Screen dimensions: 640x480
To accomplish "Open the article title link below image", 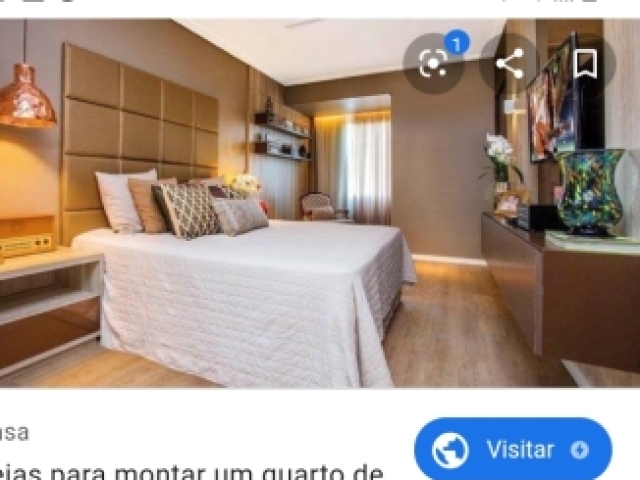I will (x=190, y=470).
